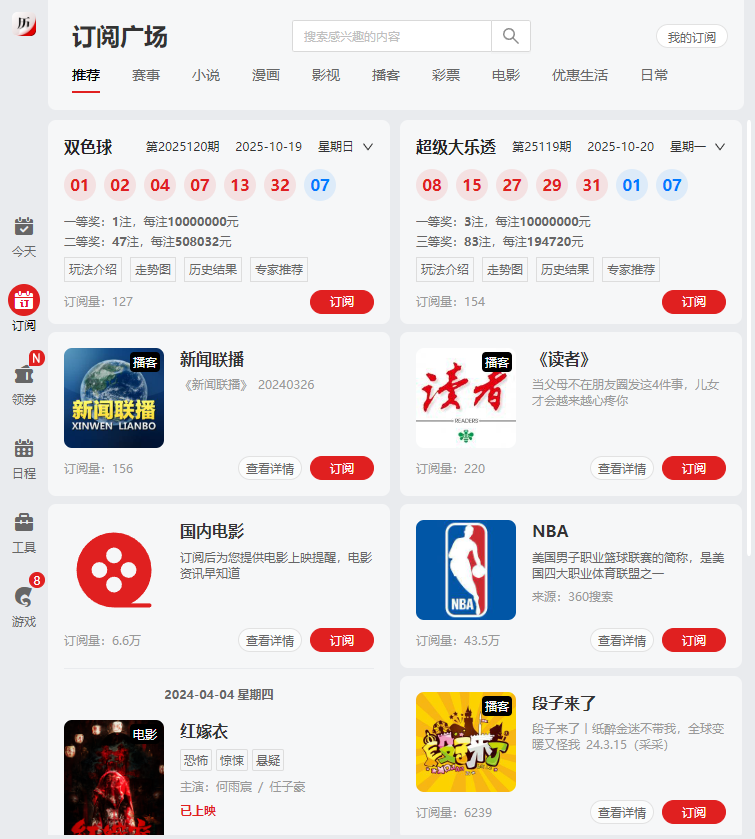Subscribe to the NBA card
Viewport: 755px width, 839px height.
pos(694,640)
